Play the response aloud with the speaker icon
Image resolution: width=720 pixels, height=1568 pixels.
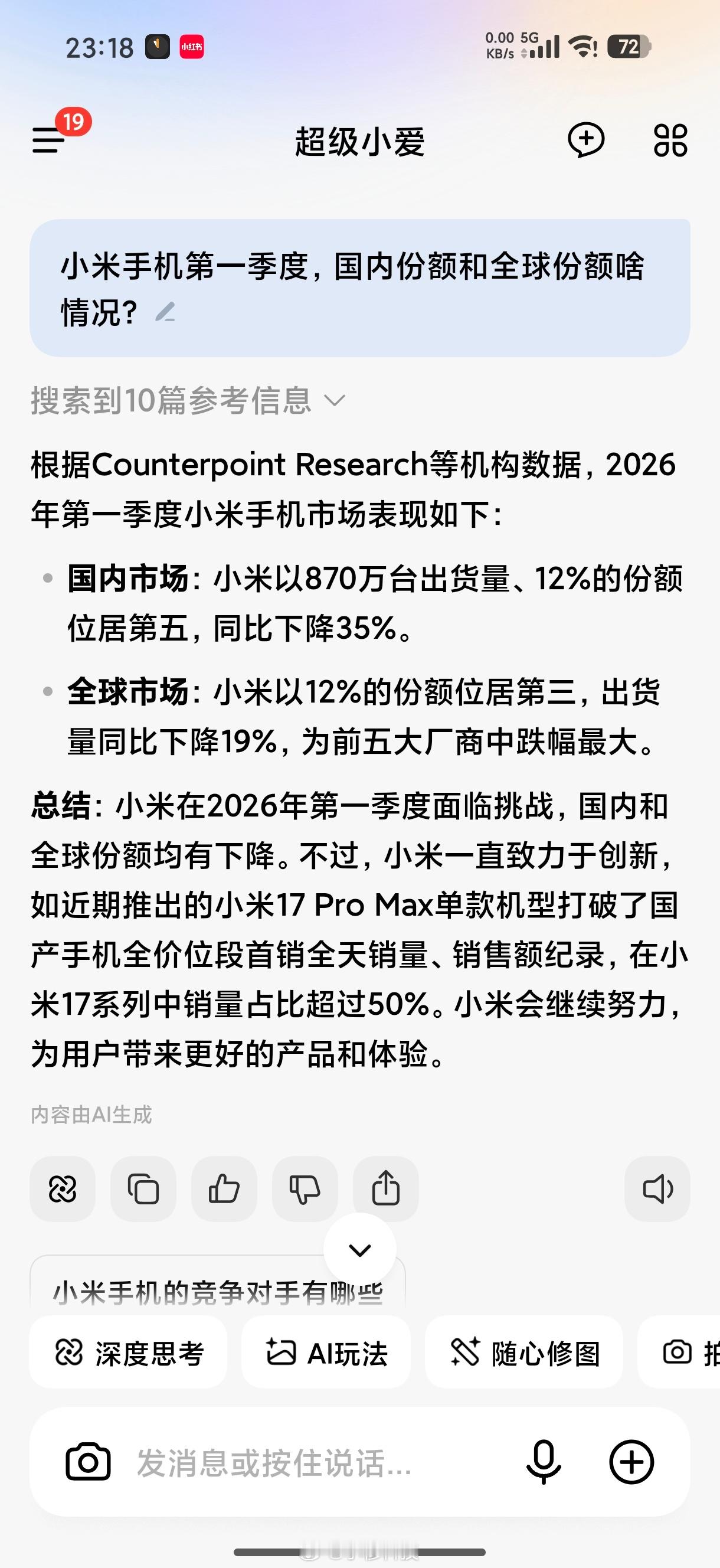[657, 1190]
